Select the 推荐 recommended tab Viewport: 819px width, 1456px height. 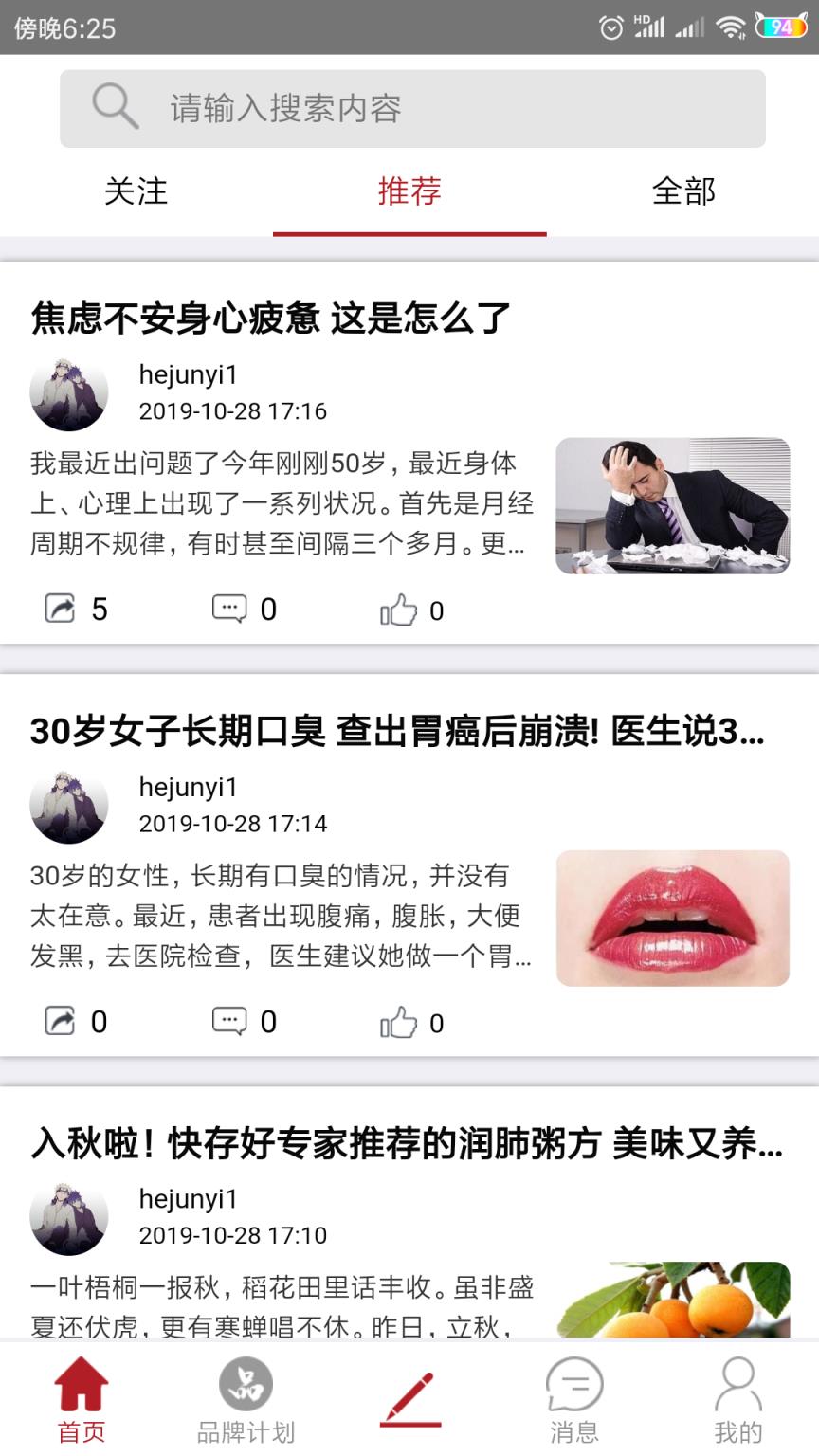[409, 192]
